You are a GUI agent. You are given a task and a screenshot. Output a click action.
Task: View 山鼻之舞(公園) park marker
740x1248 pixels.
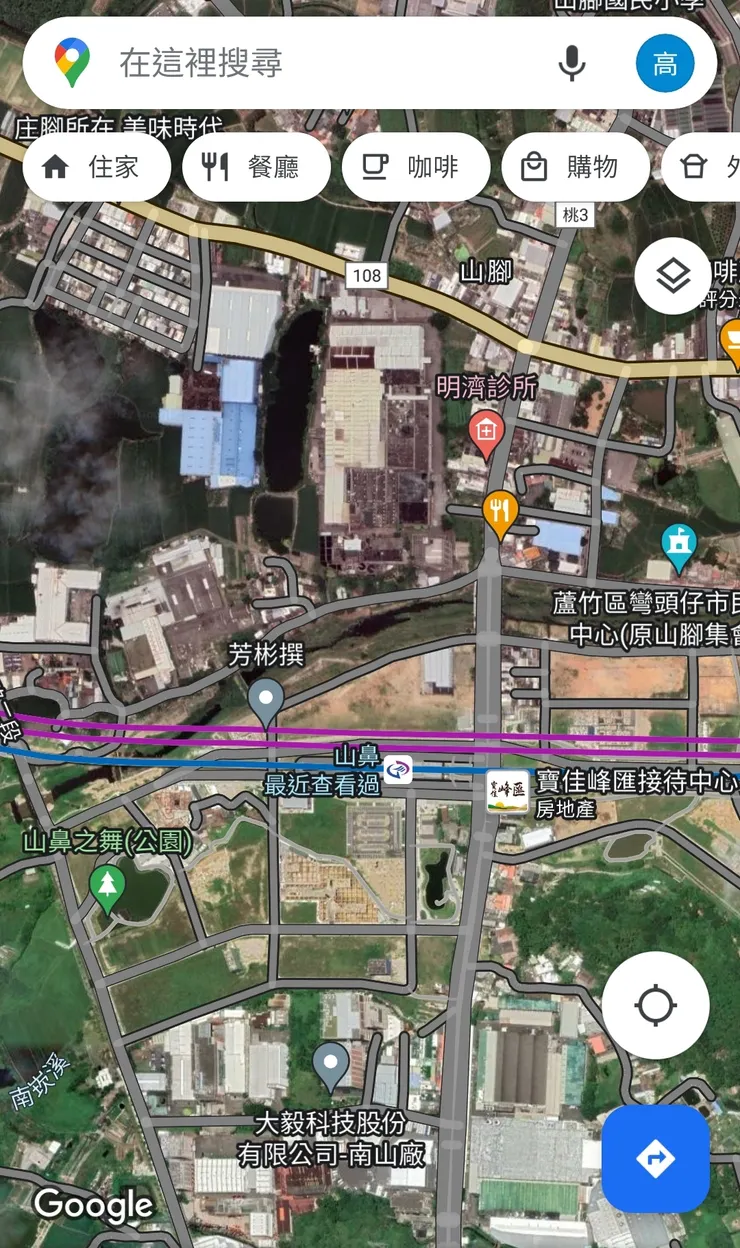pyautogui.click(x=107, y=886)
